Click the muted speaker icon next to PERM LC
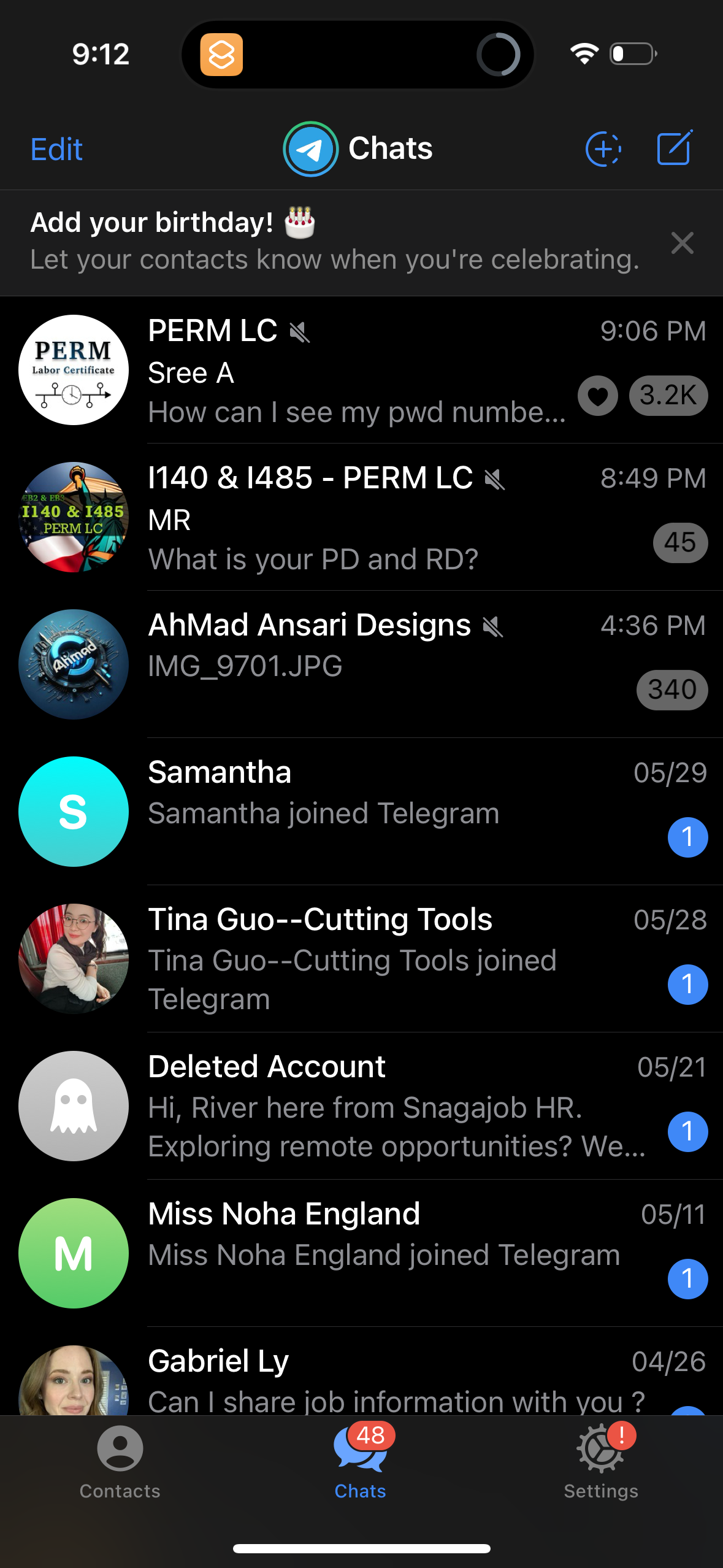The image size is (723, 1568). (x=299, y=332)
